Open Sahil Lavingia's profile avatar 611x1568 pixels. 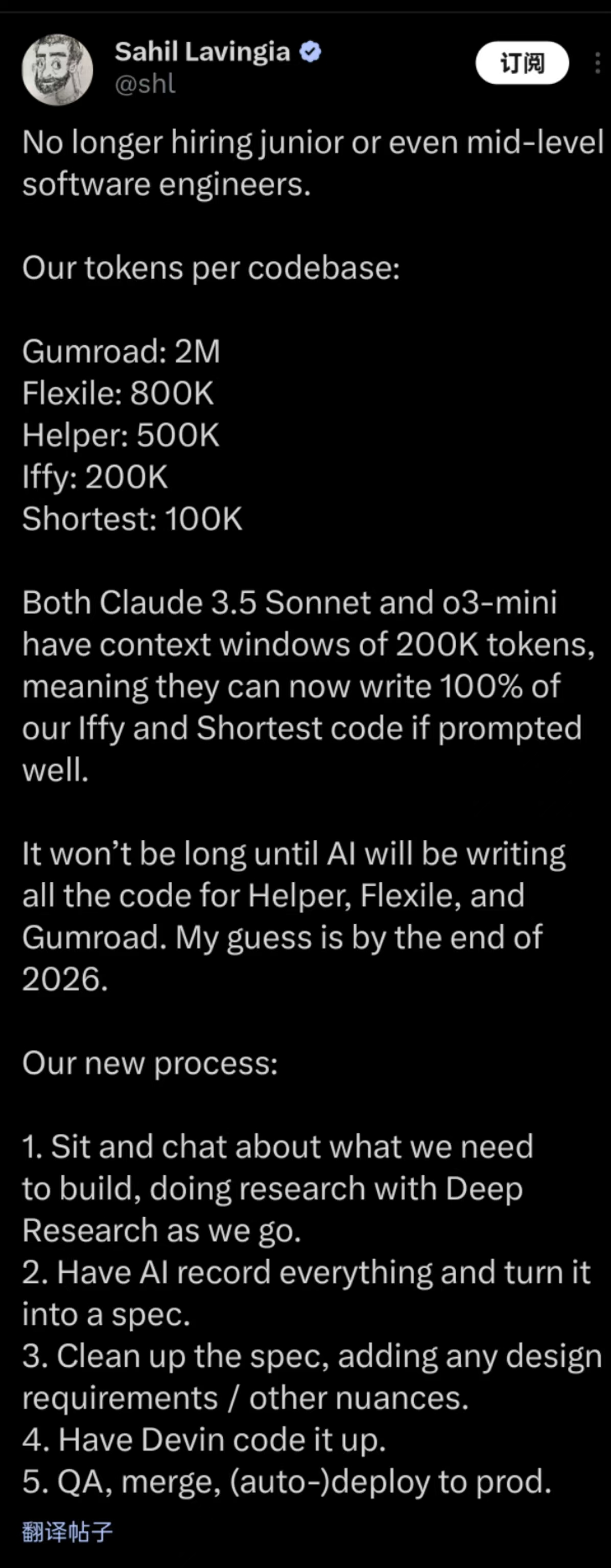point(57,69)
